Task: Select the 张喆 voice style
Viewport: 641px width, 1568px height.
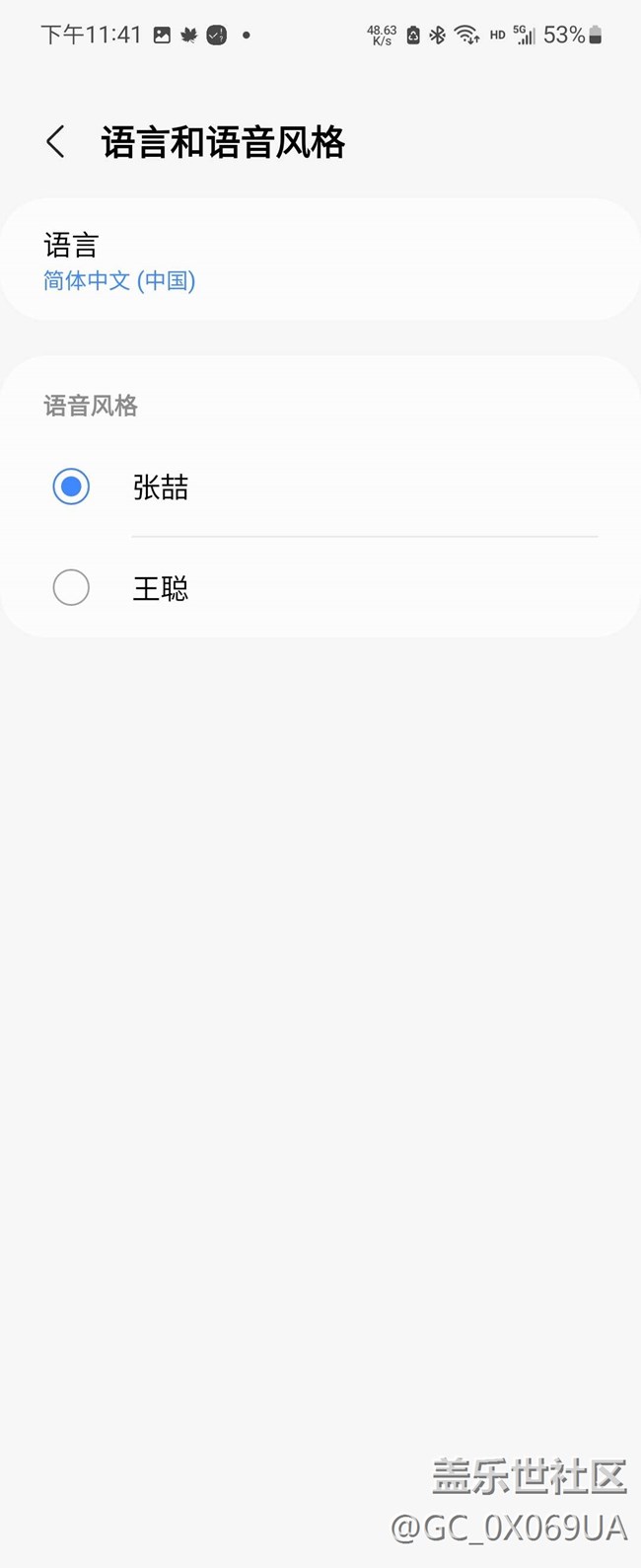Action: [x=320, y=486]
